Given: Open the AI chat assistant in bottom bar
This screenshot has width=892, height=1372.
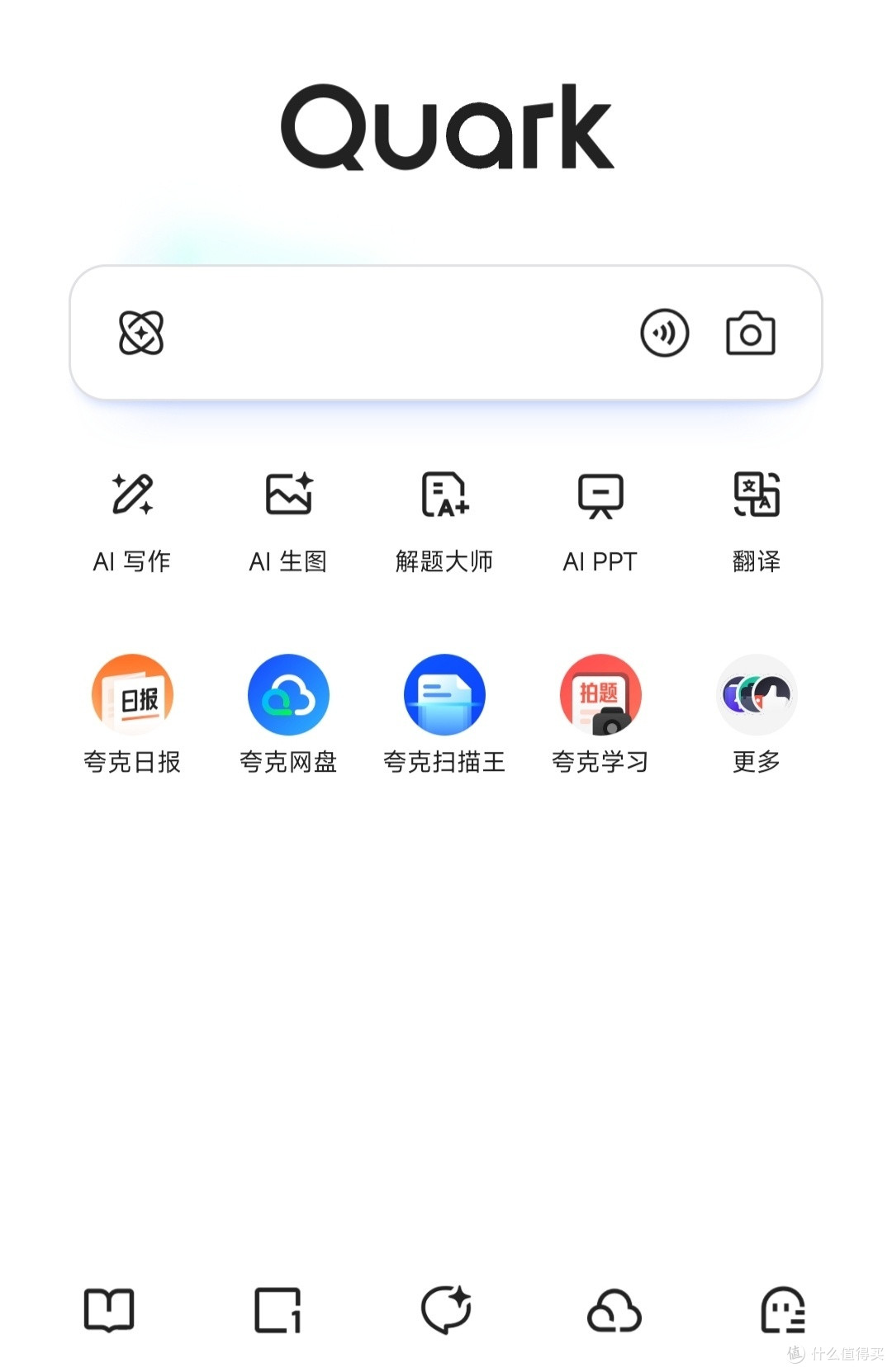Looking at the screenshot, I should (x=446, y=1310).
